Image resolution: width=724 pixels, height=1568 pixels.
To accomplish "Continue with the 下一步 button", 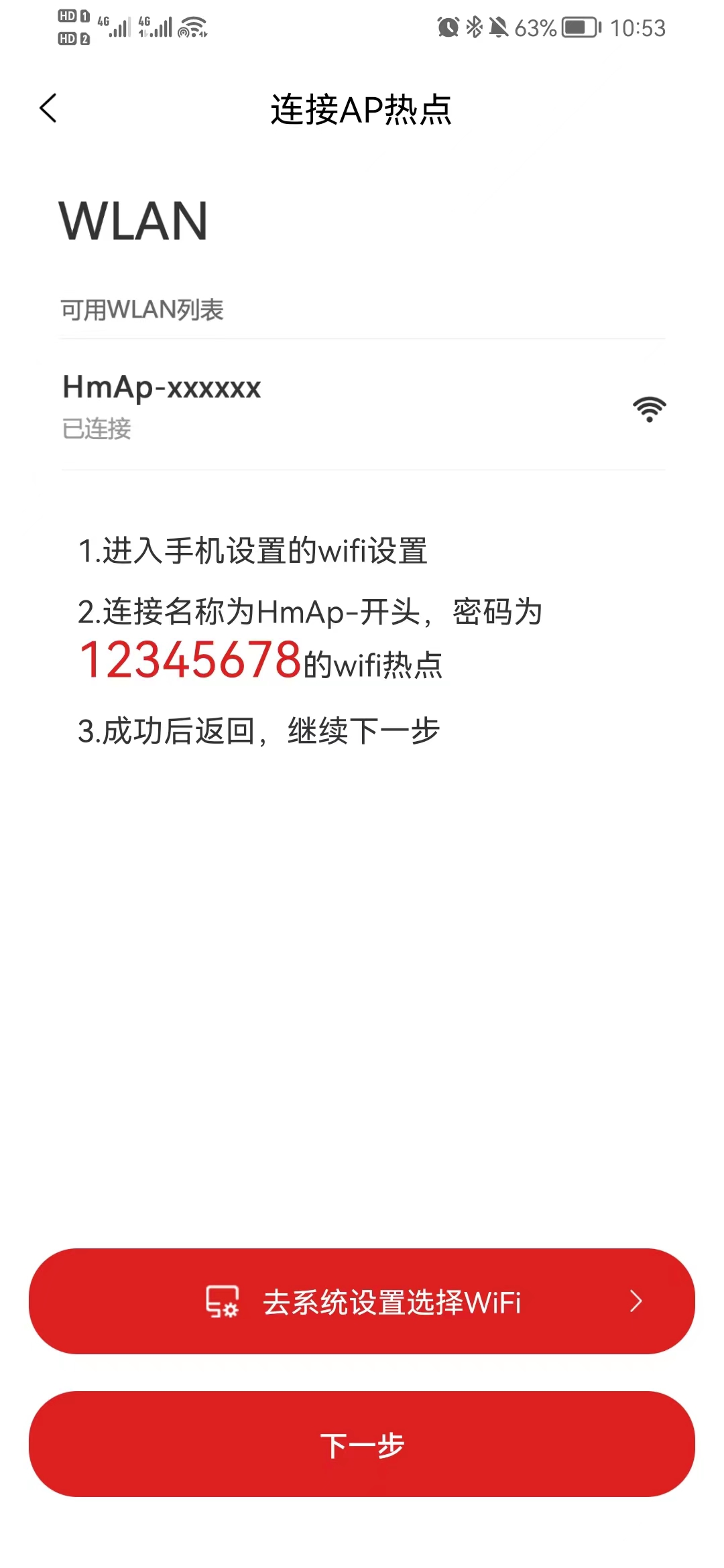I will 362,1444.
